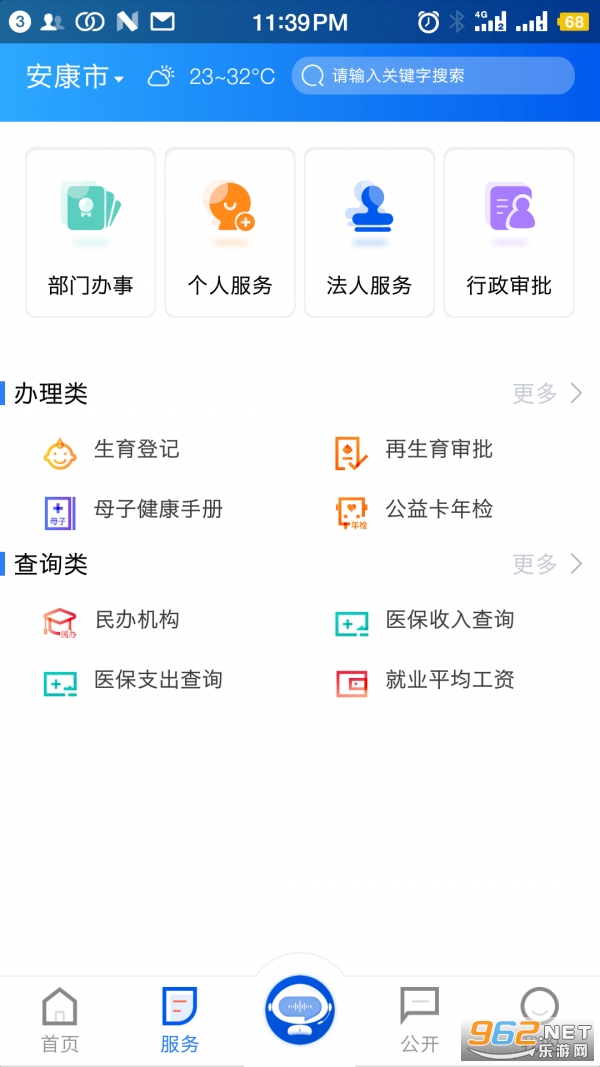Select the 法人服务 card
The width and height of the screenshot is (600, 1067).
tap(369, 232)
